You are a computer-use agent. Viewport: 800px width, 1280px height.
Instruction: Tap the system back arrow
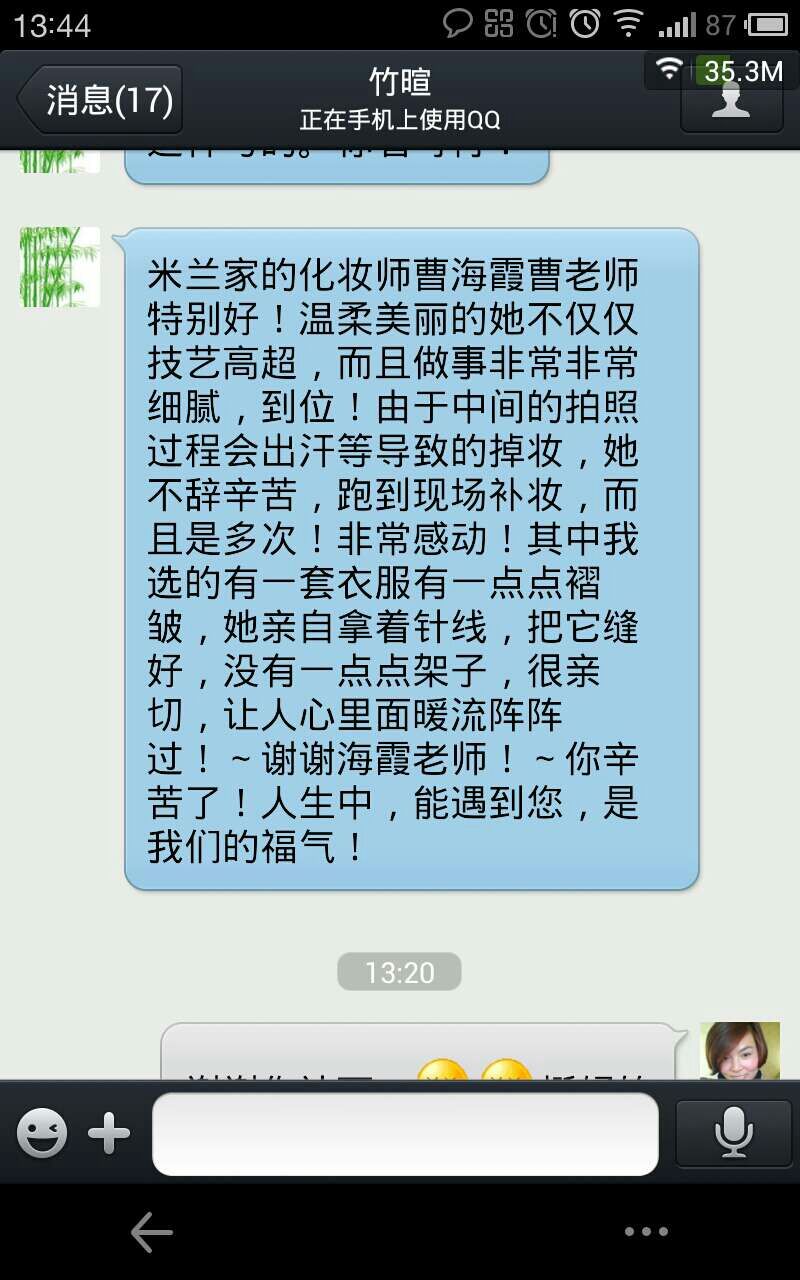pyautogui.click(x=152, y=1233)
